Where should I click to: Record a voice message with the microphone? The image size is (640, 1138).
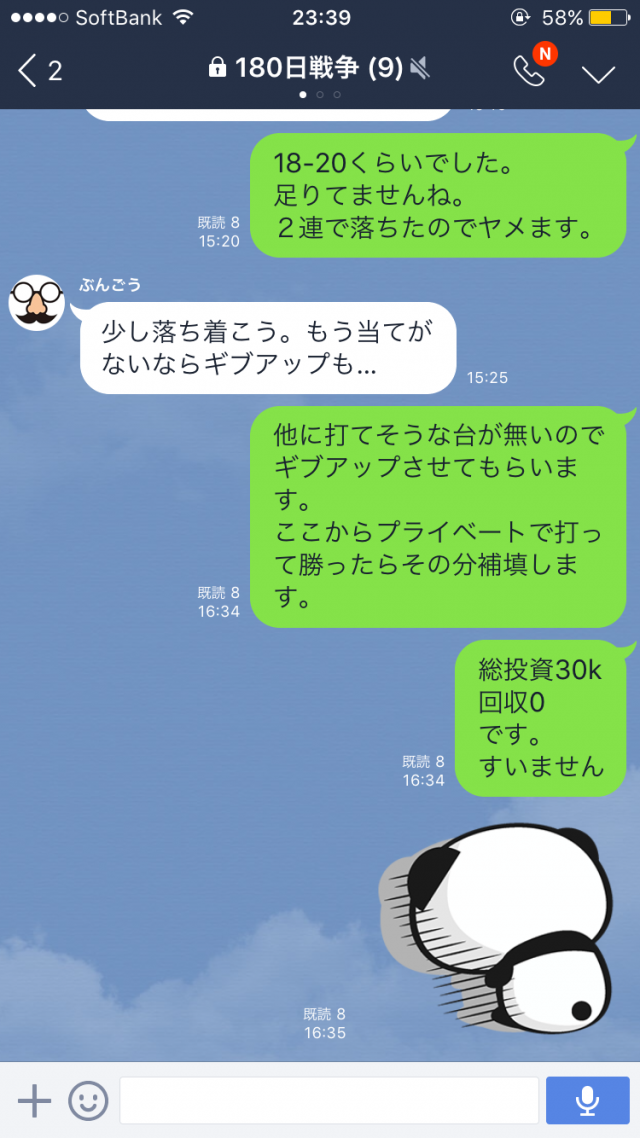point(587,1101)
